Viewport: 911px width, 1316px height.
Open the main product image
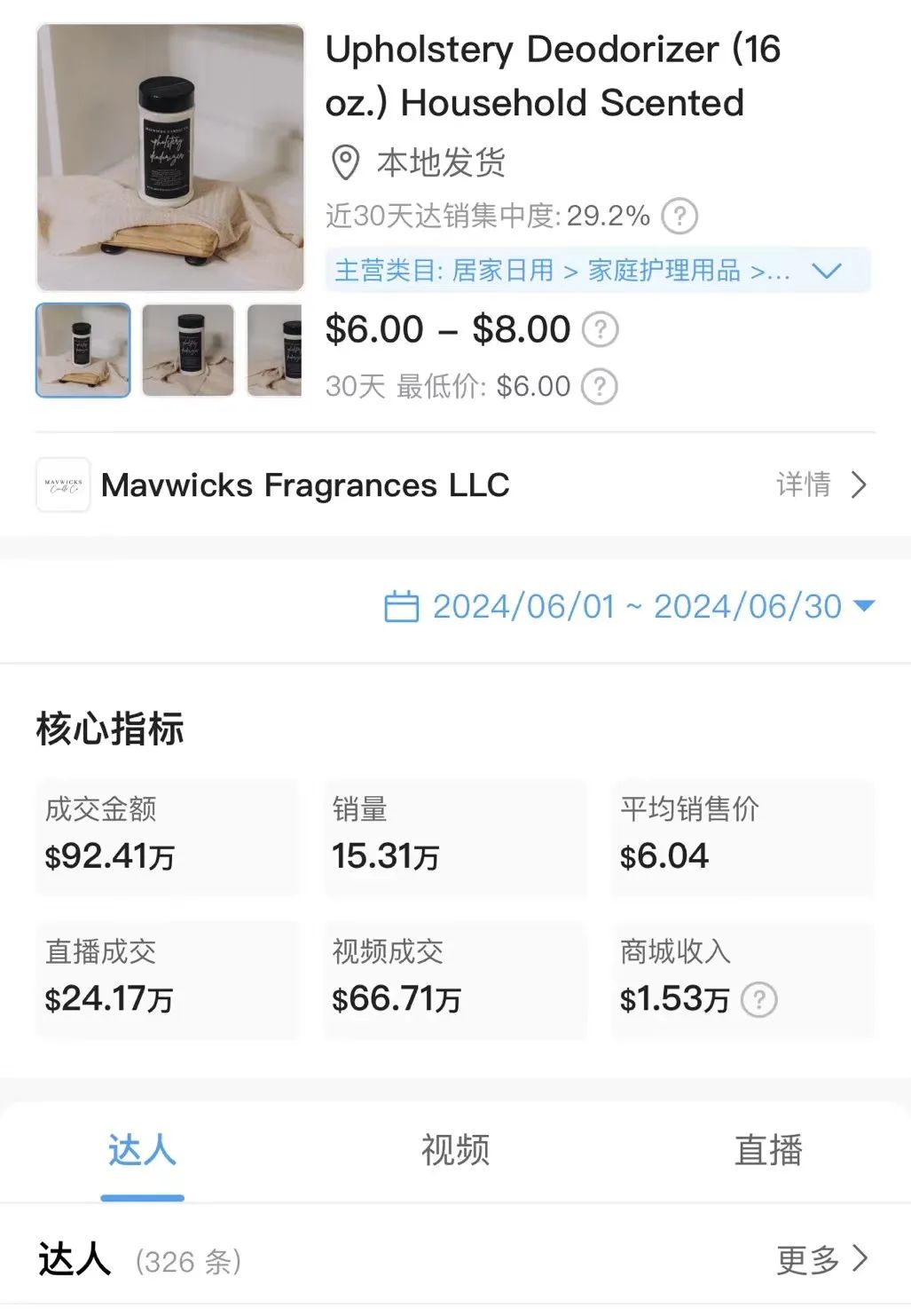pos(170,158)
